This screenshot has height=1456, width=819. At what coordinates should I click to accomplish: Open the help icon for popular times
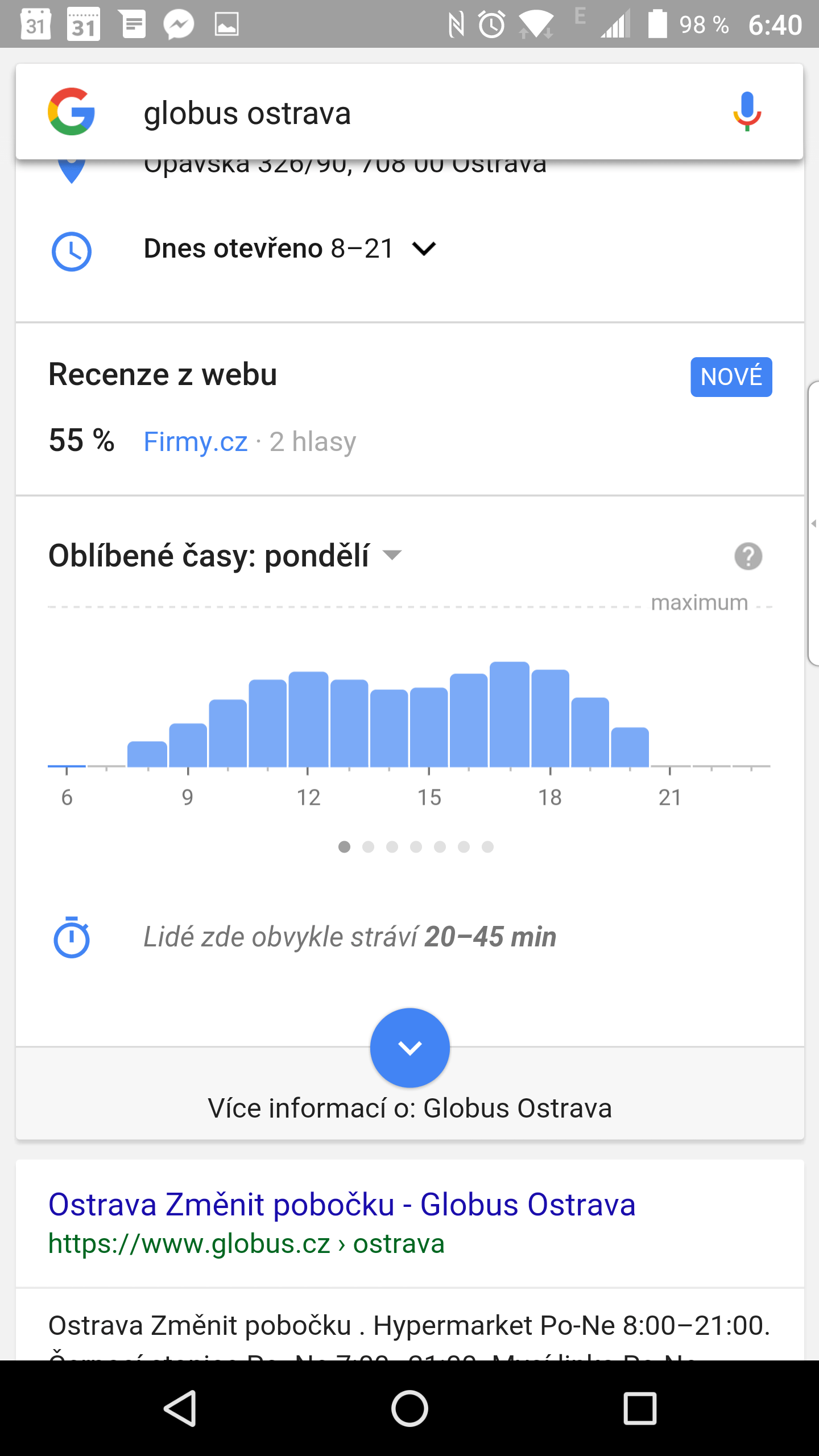coord(748,556)
